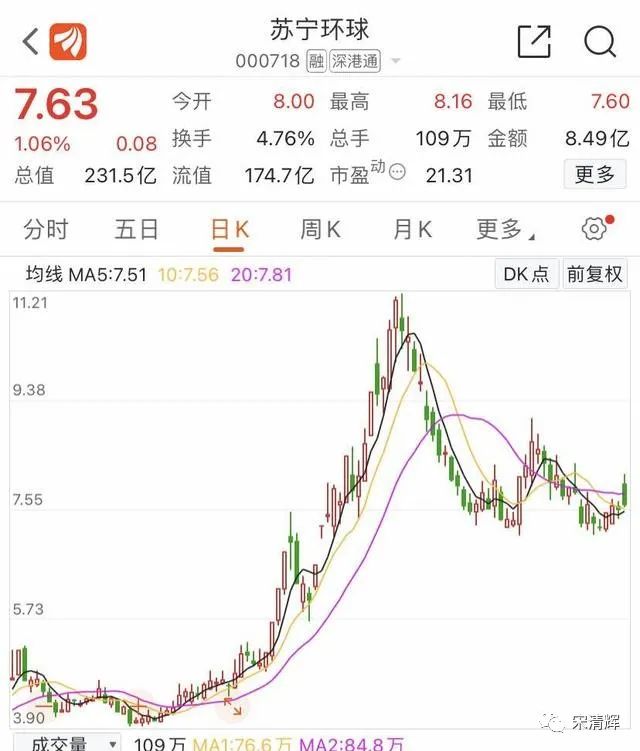Switch to the 五日 chart tab
The height and width of the screenshot is (751, 640).
(x=136, y=230)
